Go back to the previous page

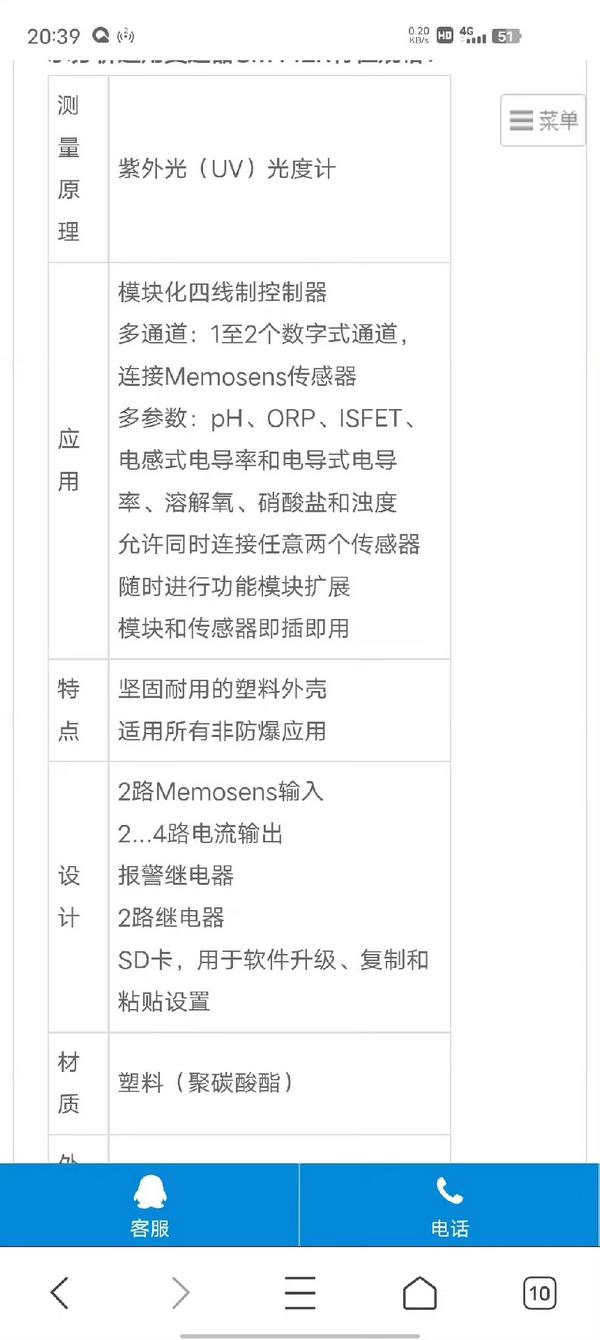point(60,1293)
